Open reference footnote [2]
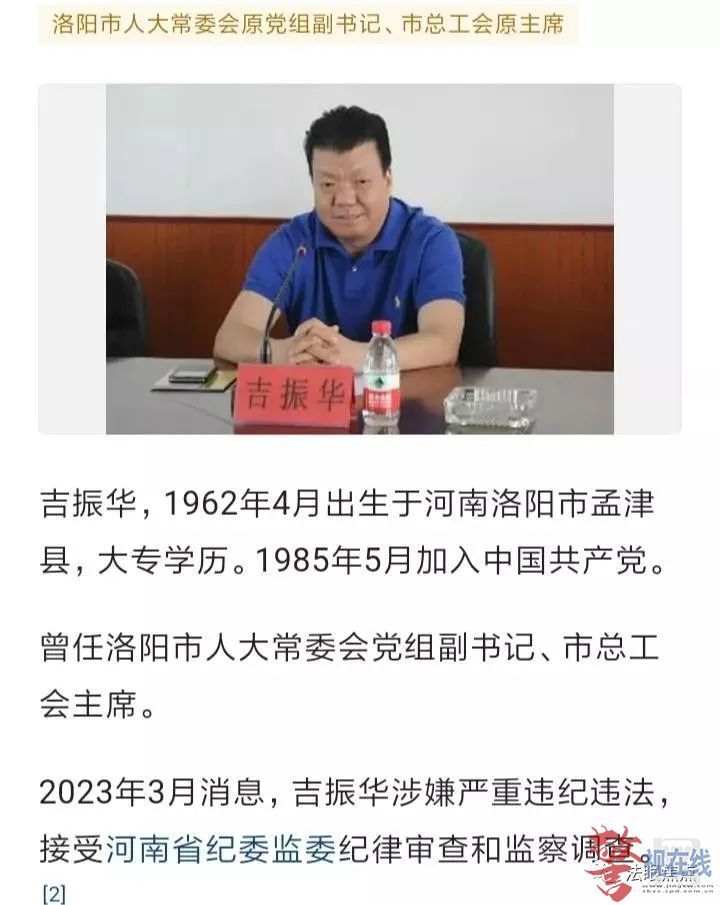The width and height of the screenshot is (720, 905). 53,893
